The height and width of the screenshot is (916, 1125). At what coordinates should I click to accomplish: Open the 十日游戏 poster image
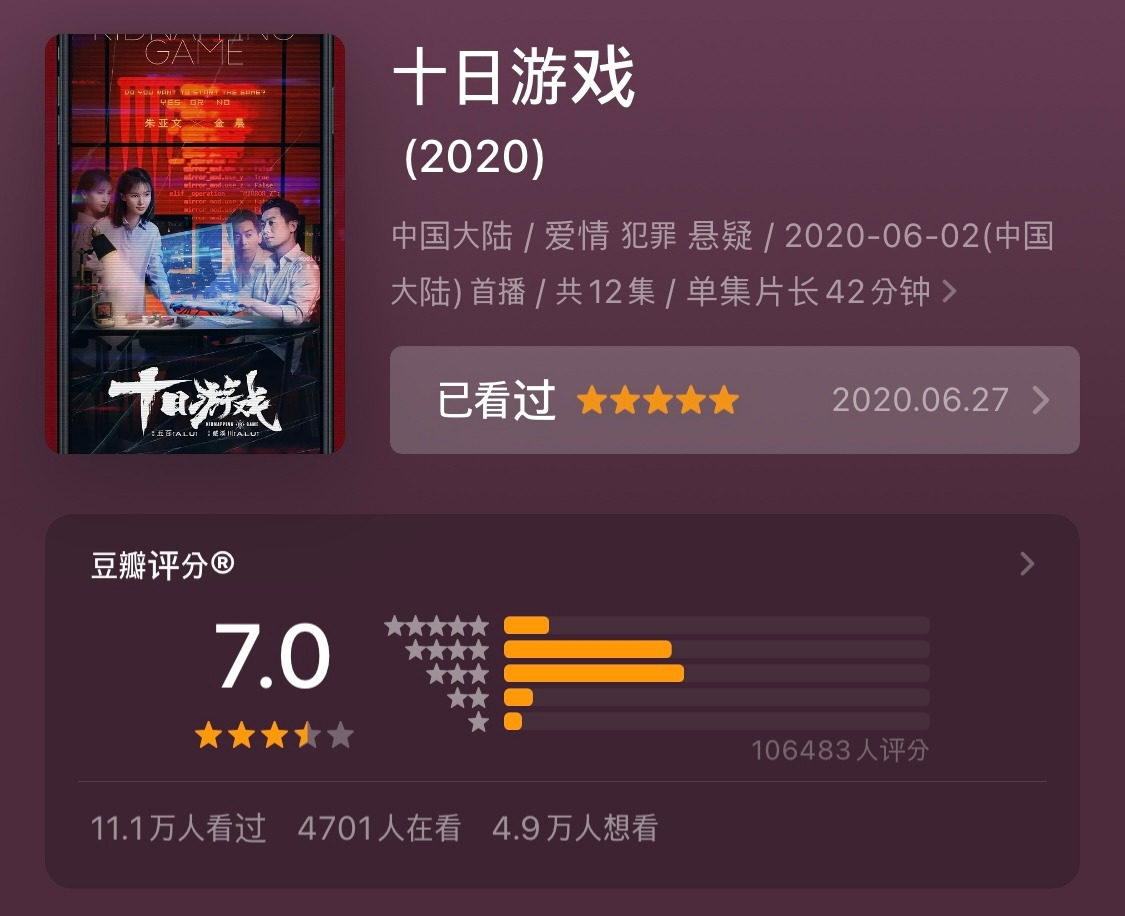(195, 244)
